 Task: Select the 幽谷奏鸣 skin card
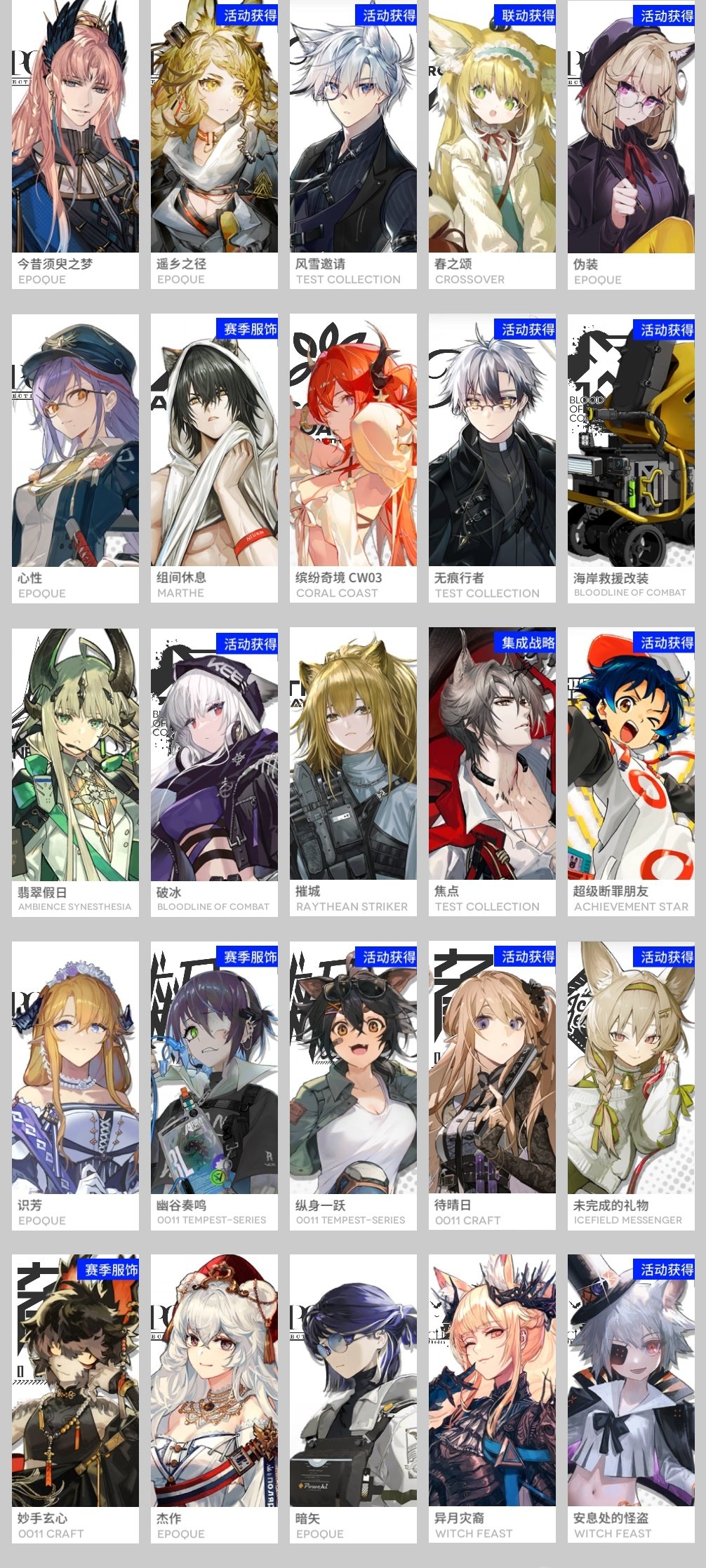pyautogui.click(x=214, y=1085)
